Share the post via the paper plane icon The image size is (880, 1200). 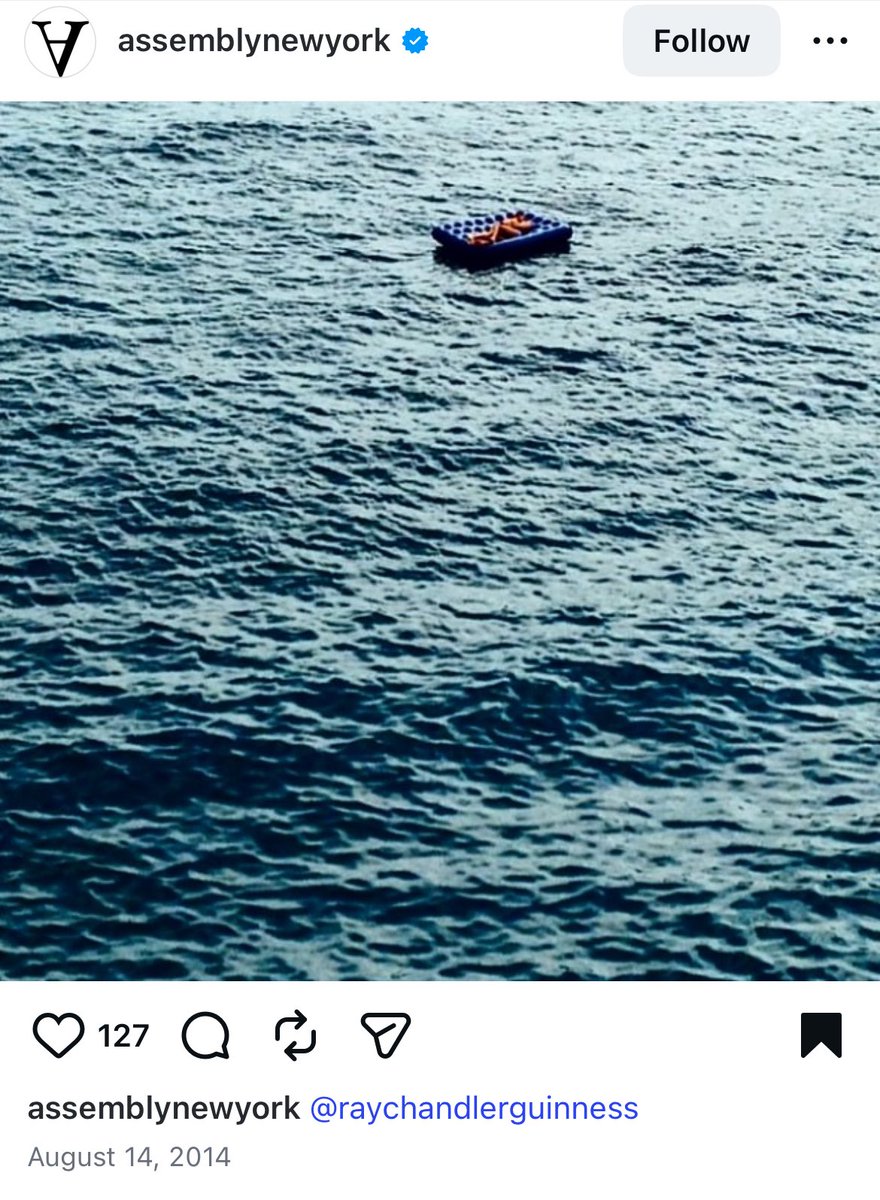[385, 1035]
